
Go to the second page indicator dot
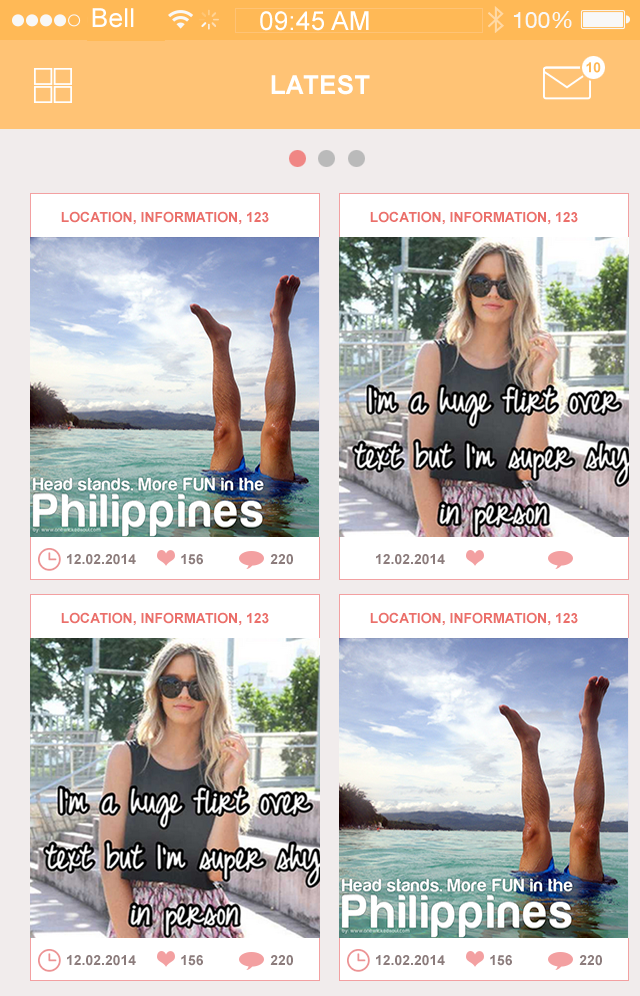pyautogui.click(x=326, y=158)
